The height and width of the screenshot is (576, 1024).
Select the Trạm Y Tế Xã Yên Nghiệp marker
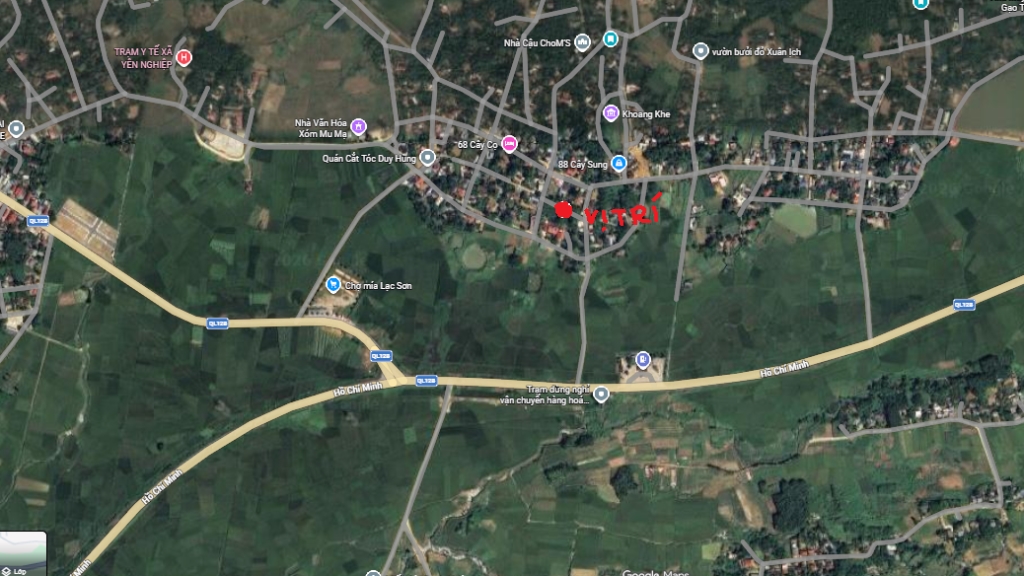click(x=184, y=57)
